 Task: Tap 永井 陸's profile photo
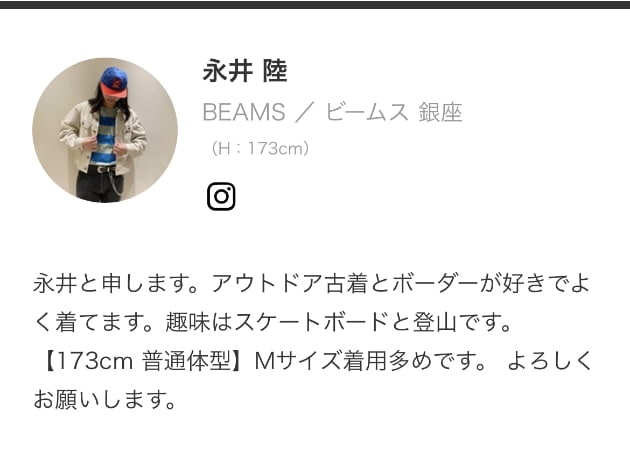[105, 130]
